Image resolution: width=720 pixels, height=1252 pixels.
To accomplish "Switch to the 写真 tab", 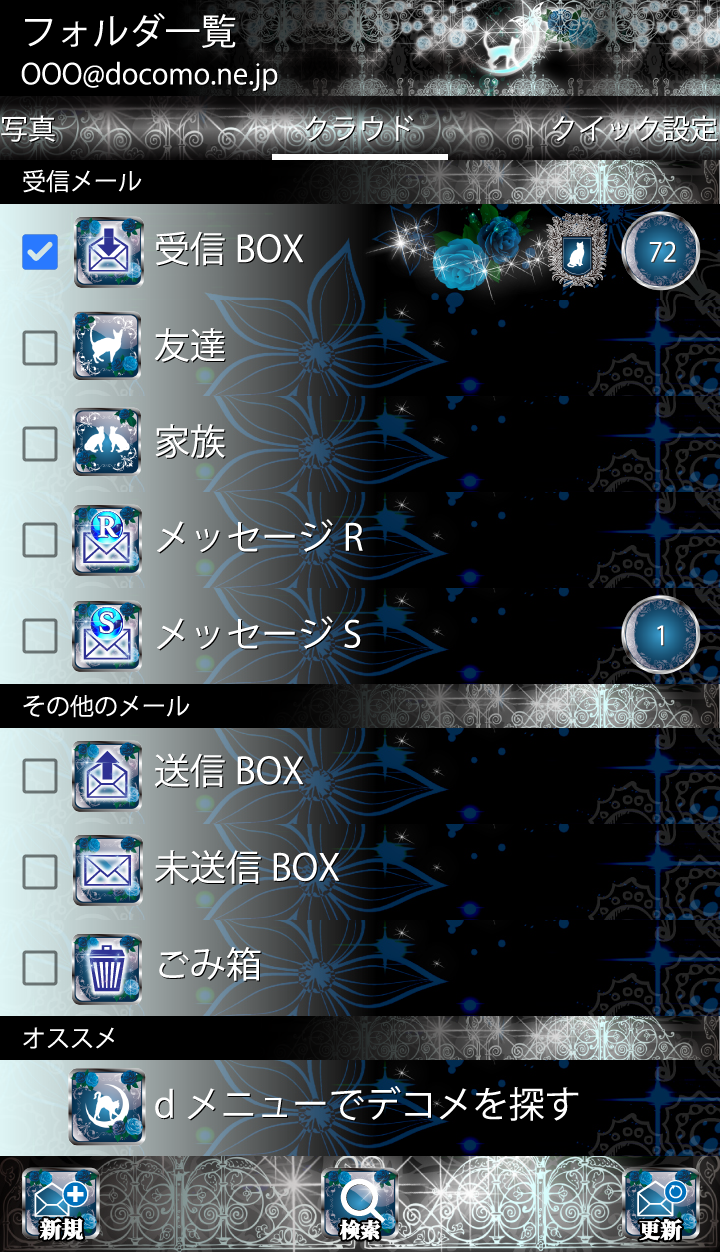I will [x=28, y=130].
